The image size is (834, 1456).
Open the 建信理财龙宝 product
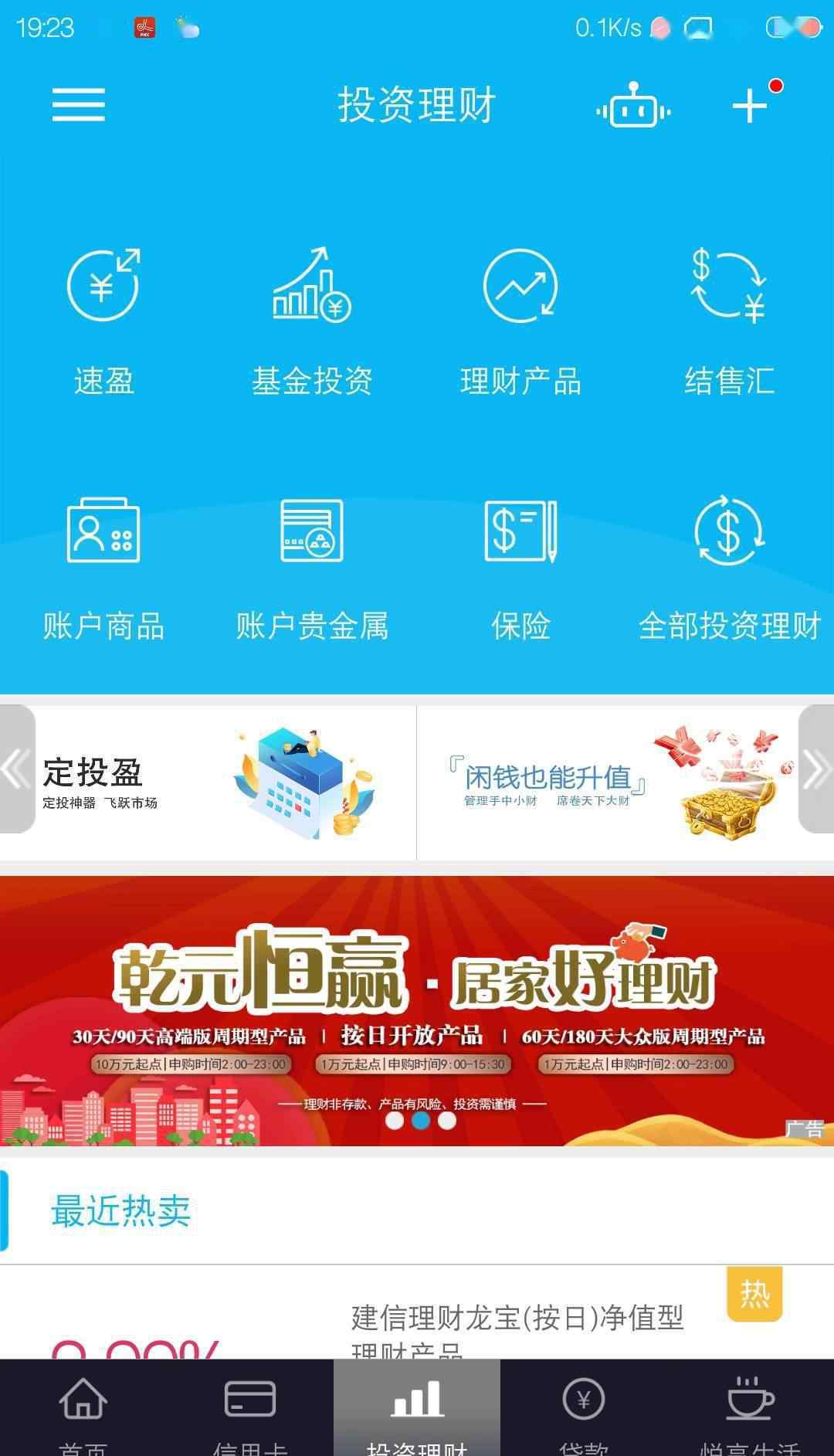pyautogui.click(x=417, y=1313)
